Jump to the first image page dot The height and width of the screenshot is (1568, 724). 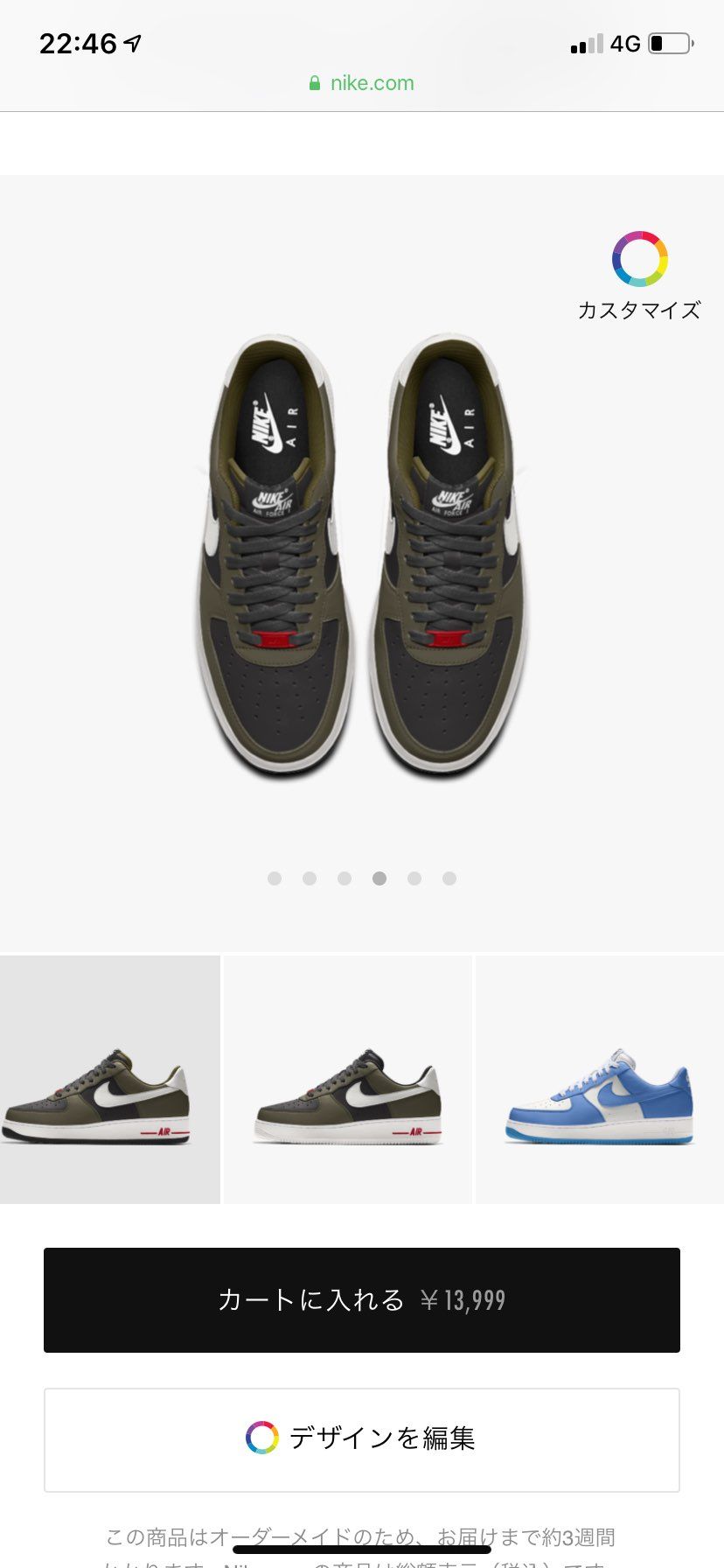(275, 878)
